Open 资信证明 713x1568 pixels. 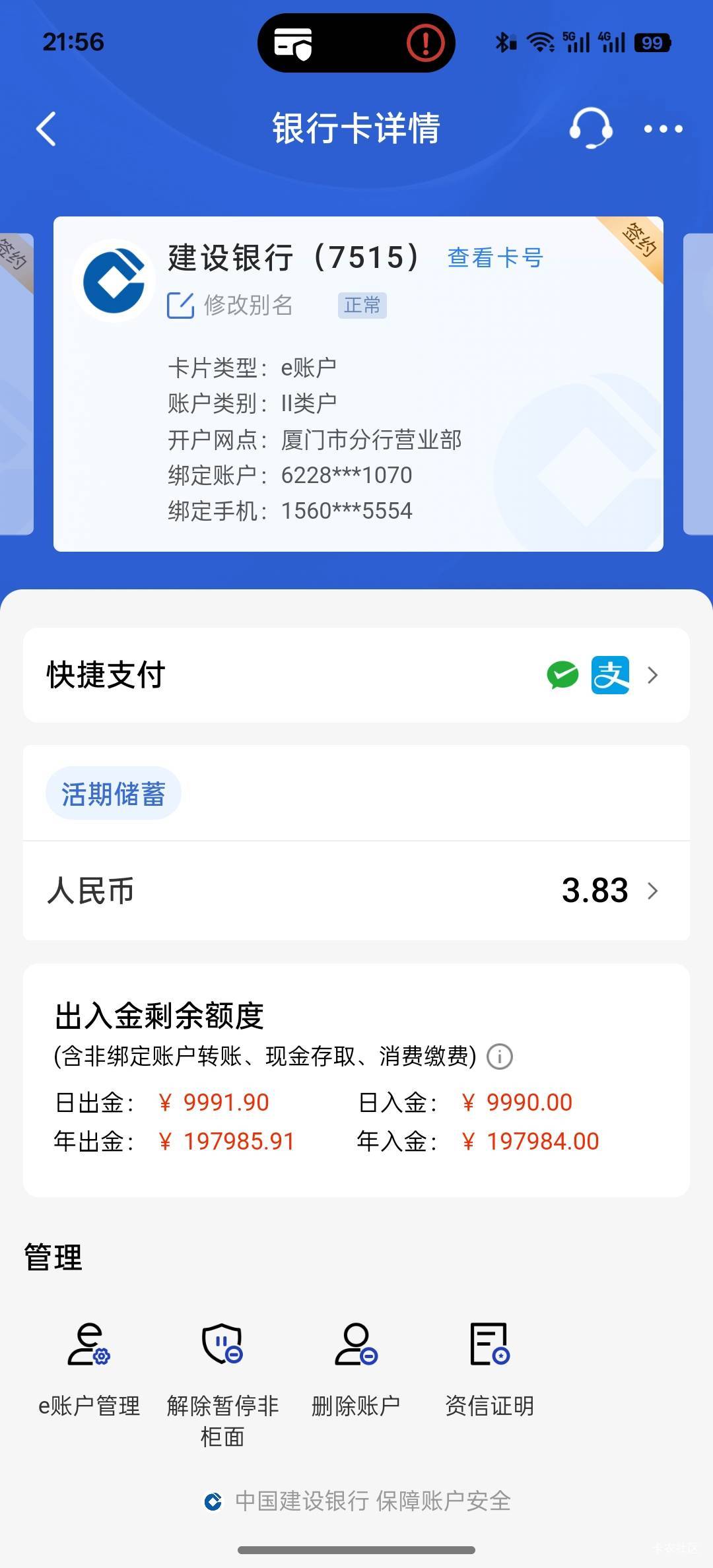click(x=490, y=1370)
